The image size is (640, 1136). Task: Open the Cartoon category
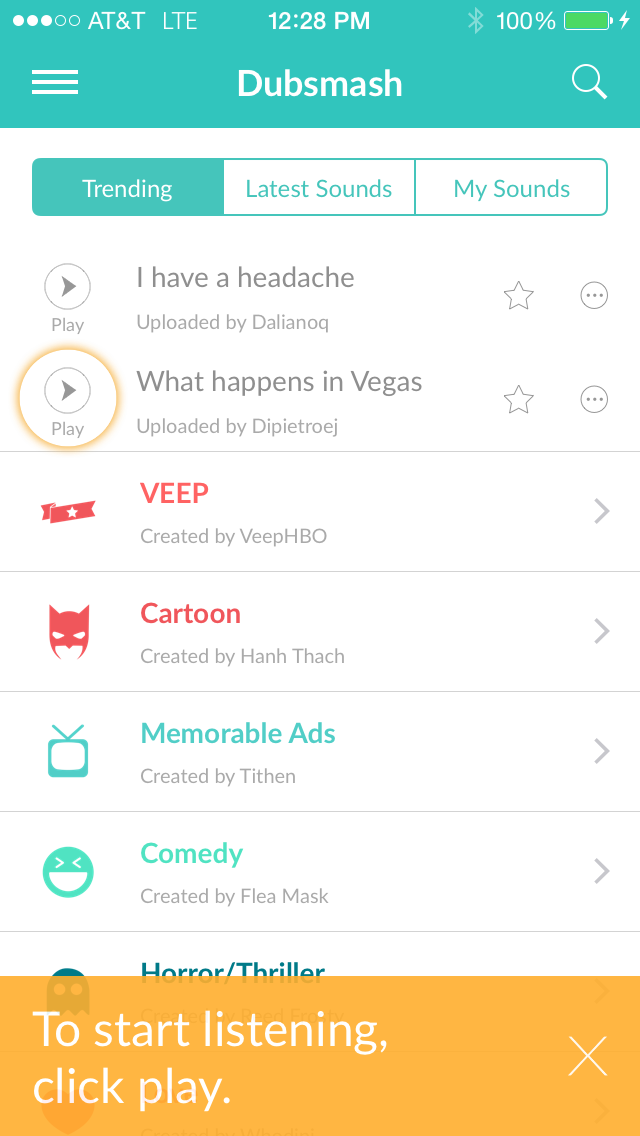click(320, 632)
